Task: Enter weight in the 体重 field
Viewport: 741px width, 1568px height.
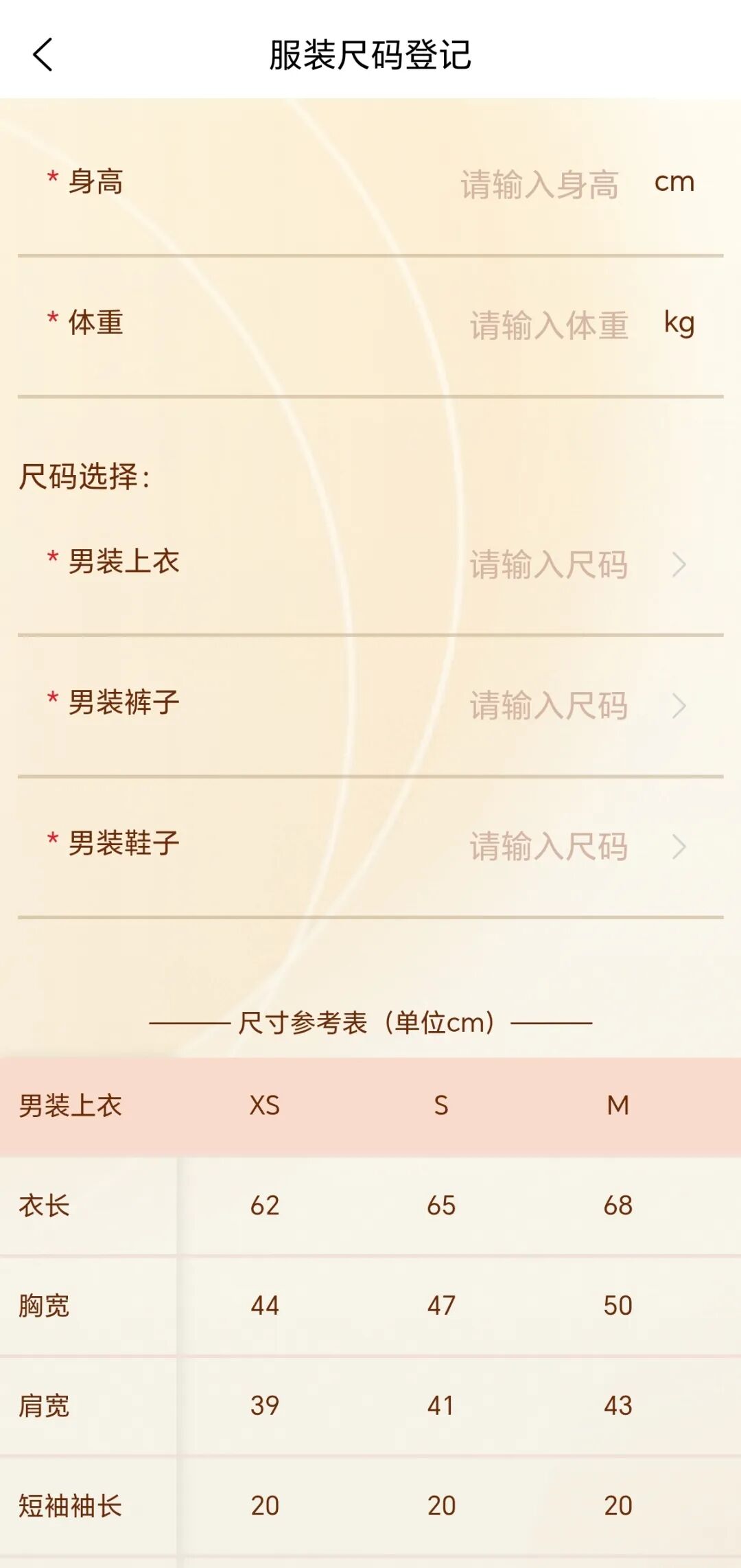Action: (549, 325)
